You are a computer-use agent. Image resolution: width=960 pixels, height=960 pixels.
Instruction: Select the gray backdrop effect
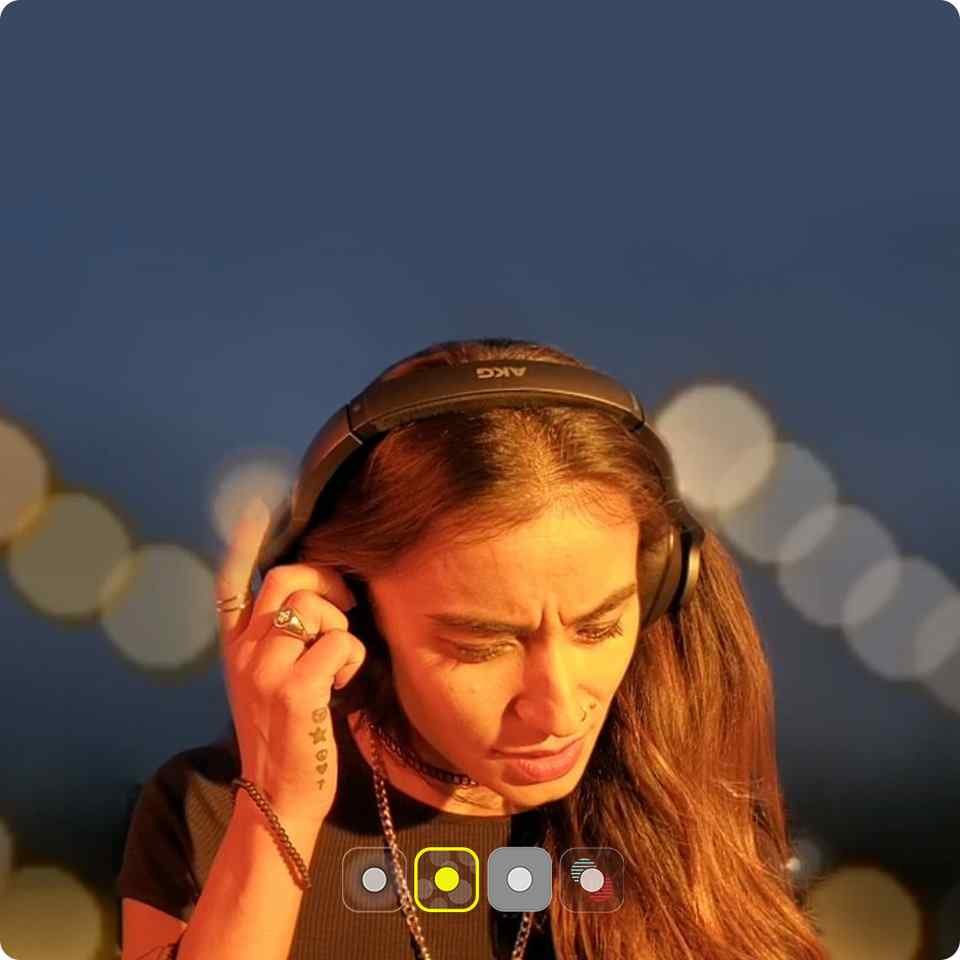click(519, 880)
